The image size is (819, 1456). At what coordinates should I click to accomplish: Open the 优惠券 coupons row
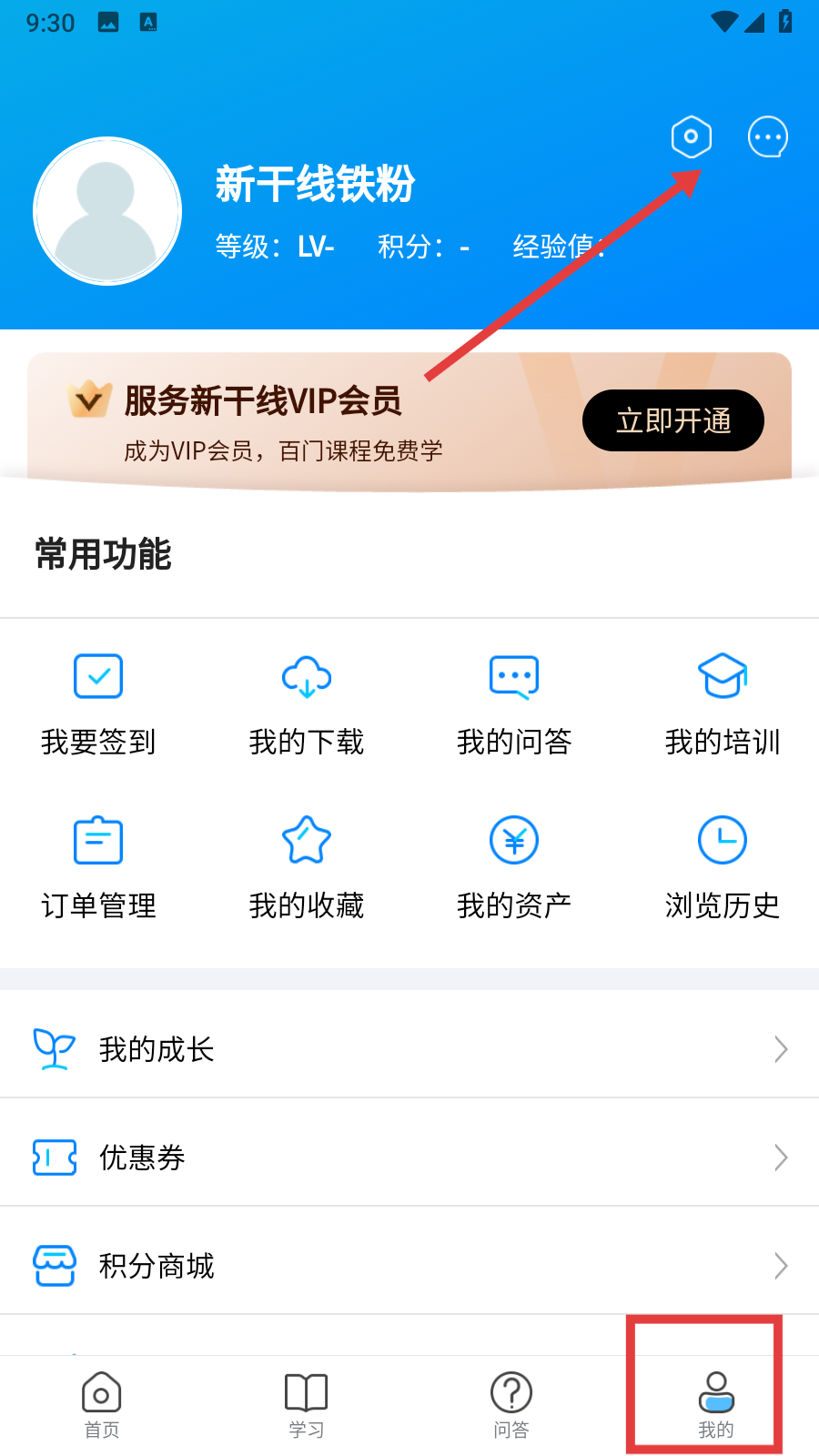click(x=409, y=1158)
